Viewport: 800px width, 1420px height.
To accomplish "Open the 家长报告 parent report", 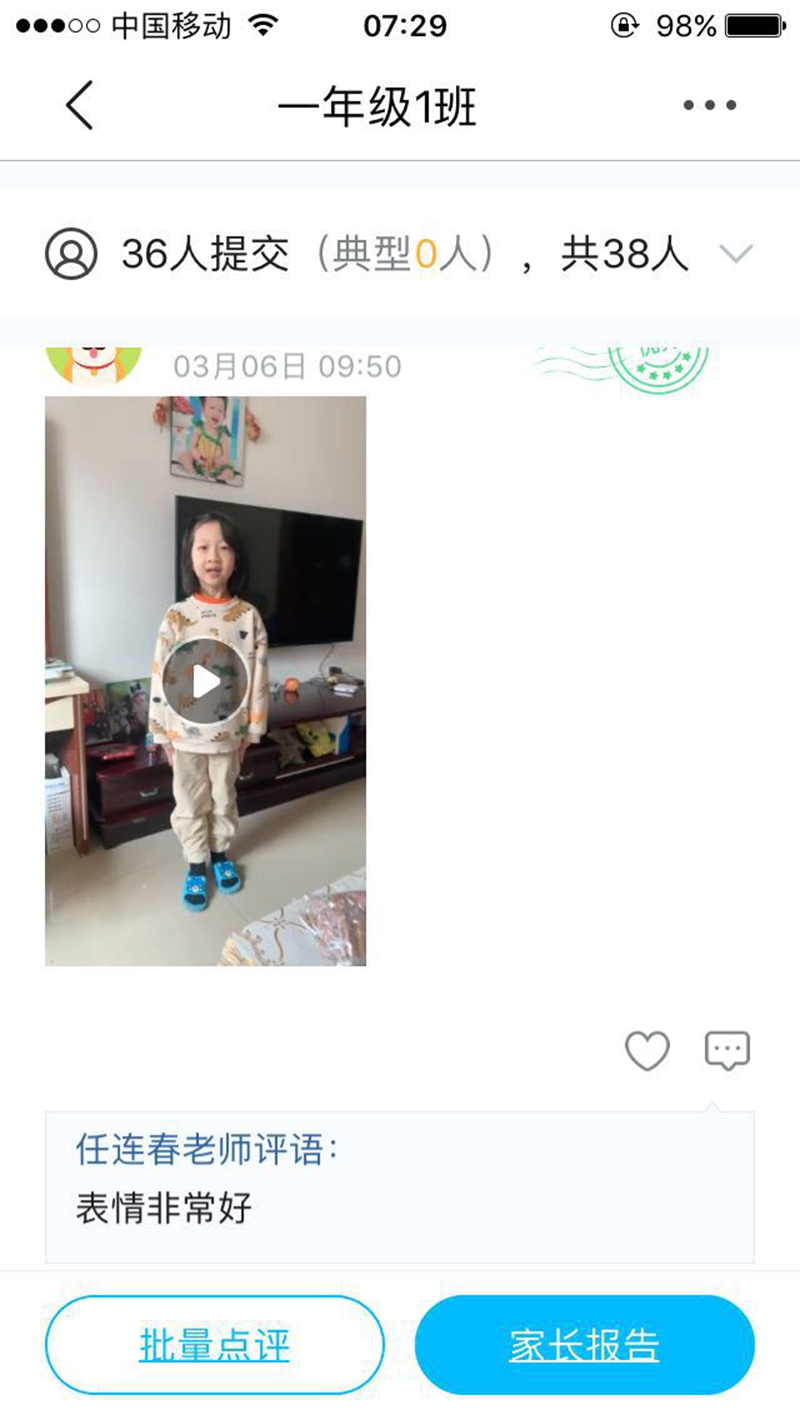I will pyautogui.click(x=584, y=1345).
